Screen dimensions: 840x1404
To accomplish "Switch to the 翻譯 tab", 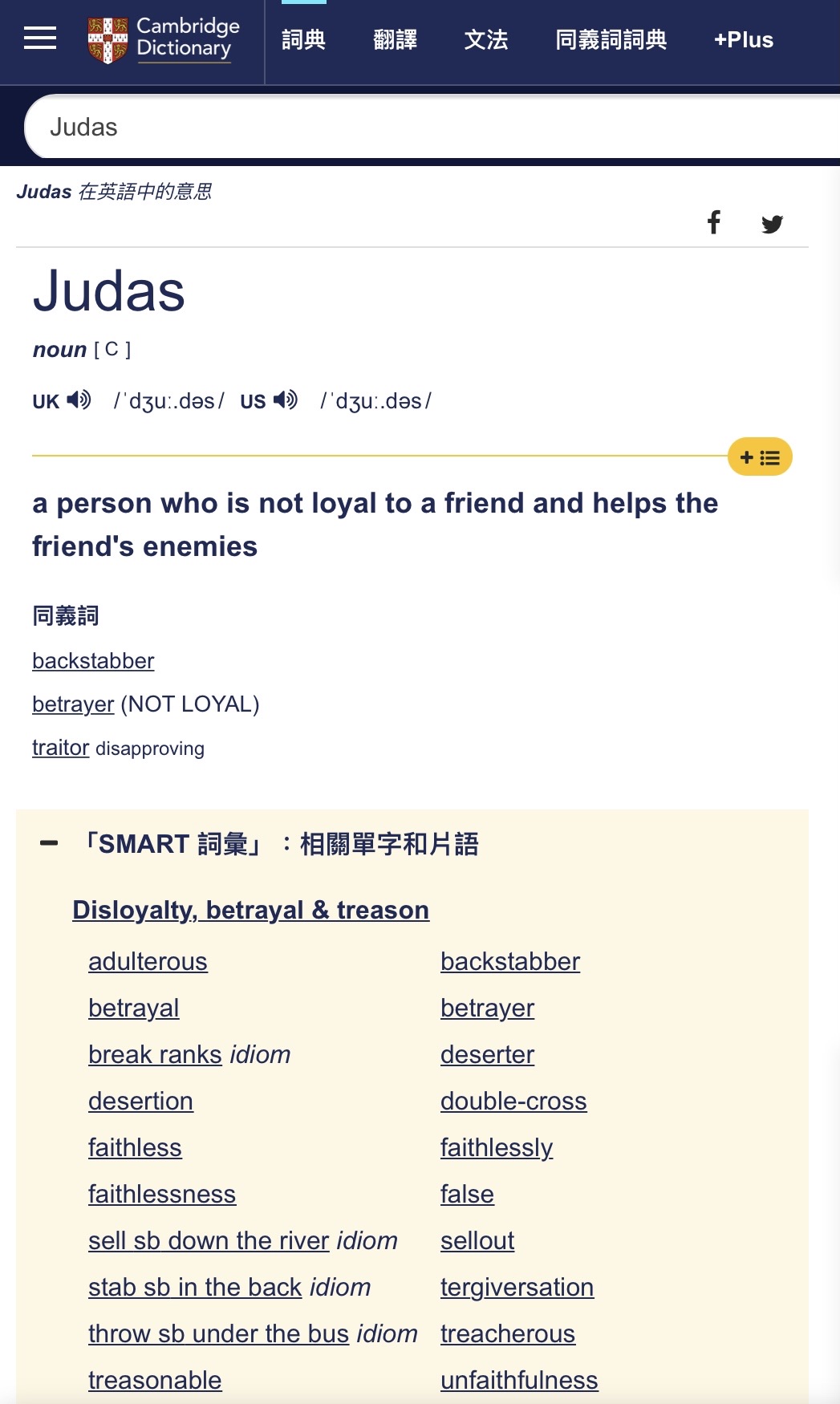I will 395,39.
